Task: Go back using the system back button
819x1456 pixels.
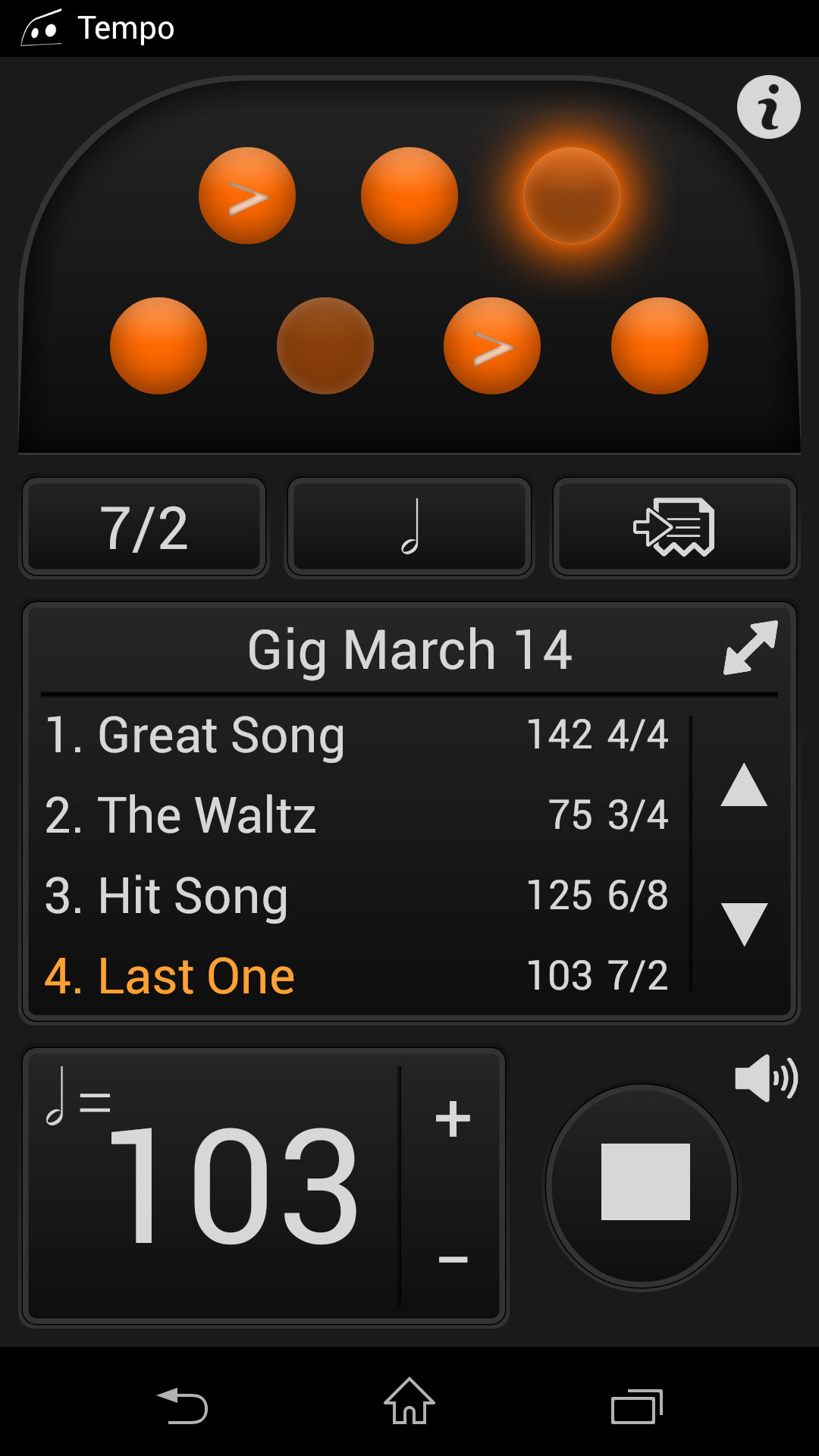Action: [x=182, y=1405]
